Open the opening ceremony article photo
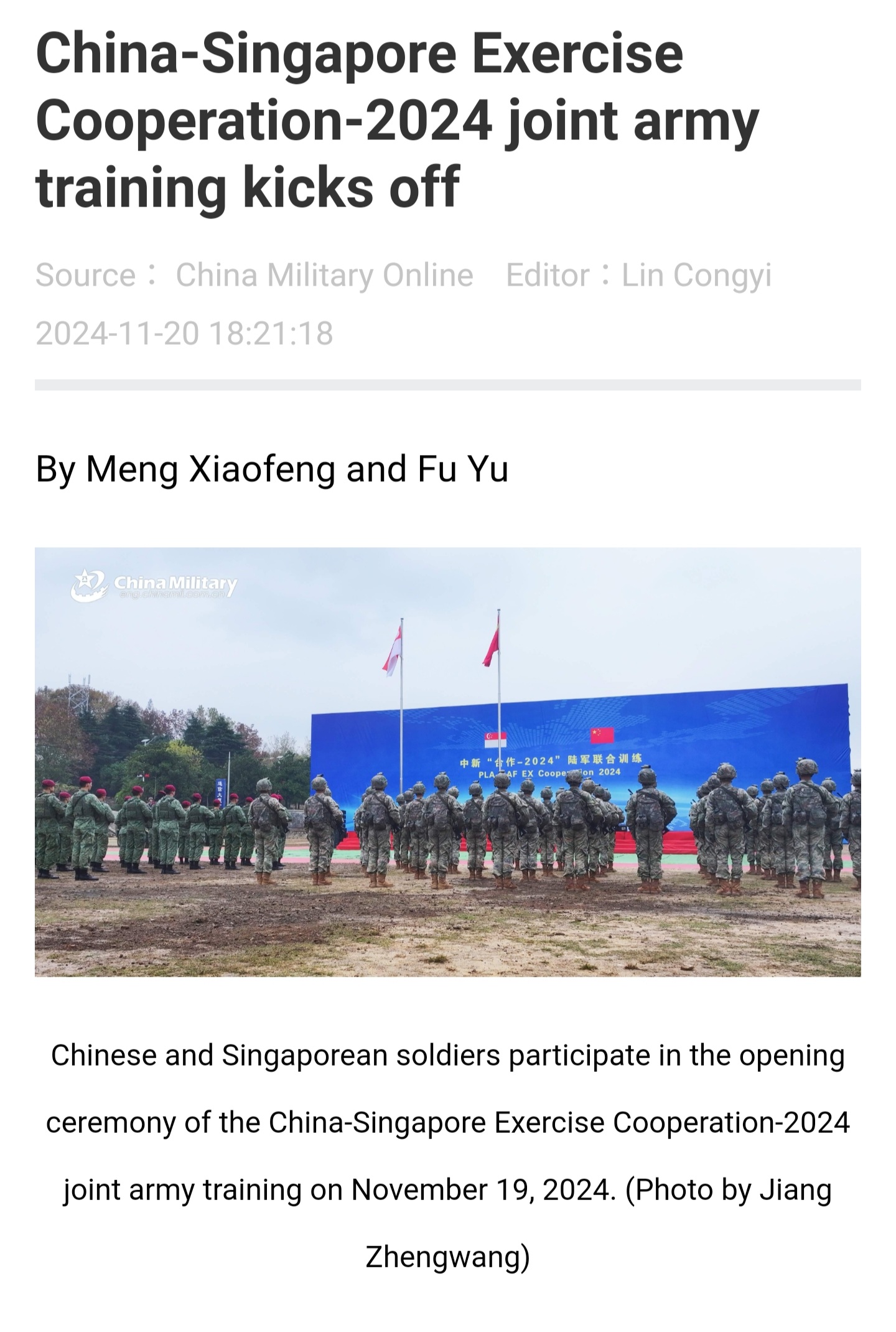896x1332 pixels. [x=447, y=761]
